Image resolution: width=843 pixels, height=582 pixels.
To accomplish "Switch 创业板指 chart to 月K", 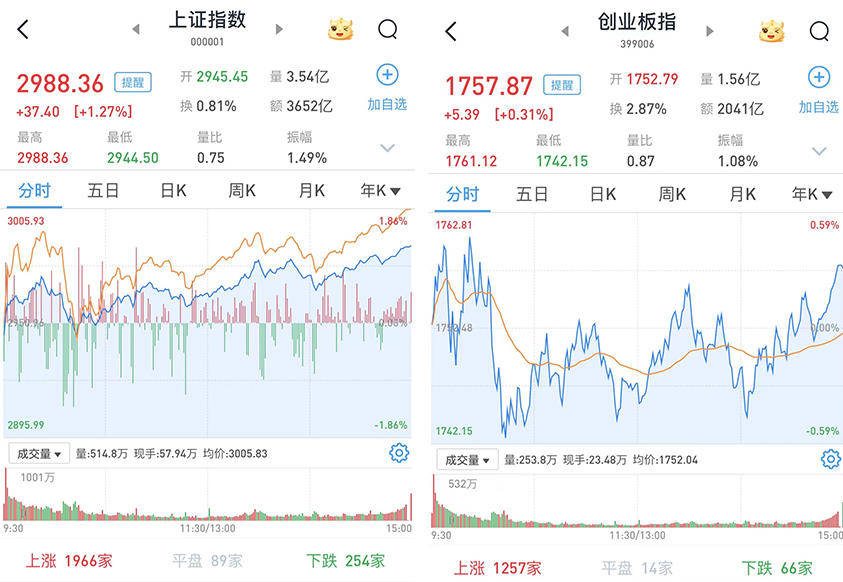I will (743, 194).
